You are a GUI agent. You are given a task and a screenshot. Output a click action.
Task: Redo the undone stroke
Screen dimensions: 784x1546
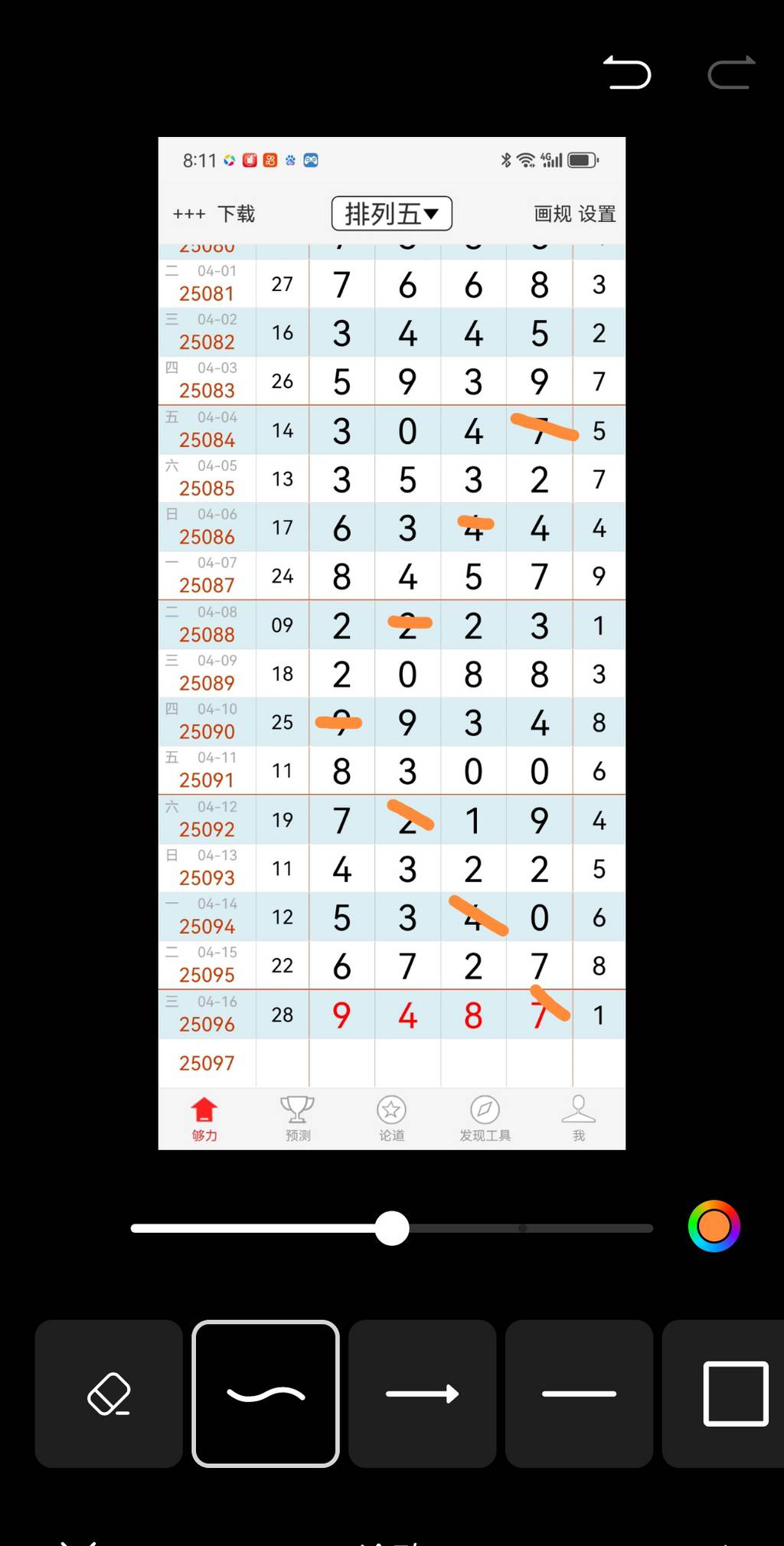[731, 74]
